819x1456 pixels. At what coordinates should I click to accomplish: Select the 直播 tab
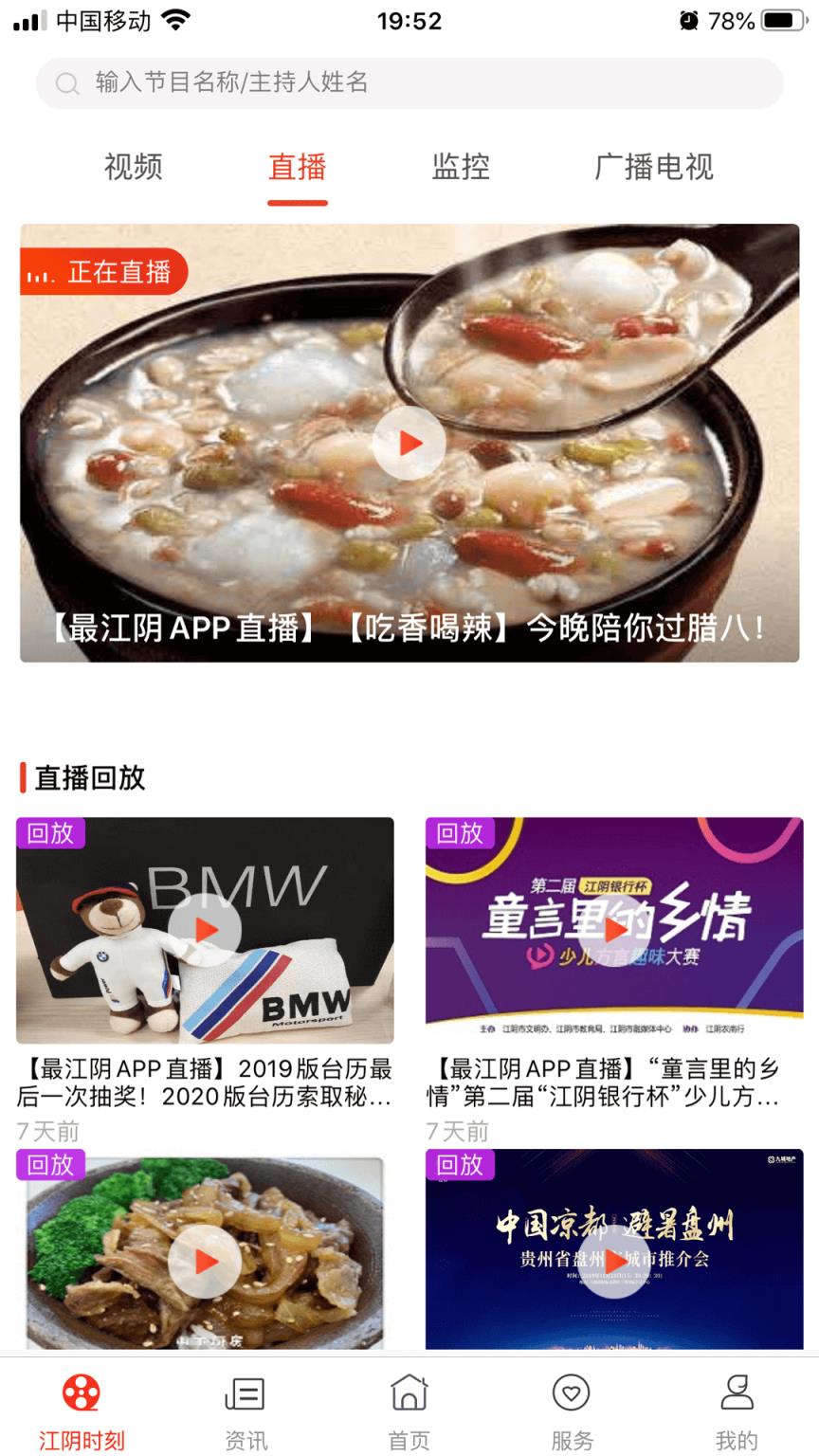click(x=298, y=167)
